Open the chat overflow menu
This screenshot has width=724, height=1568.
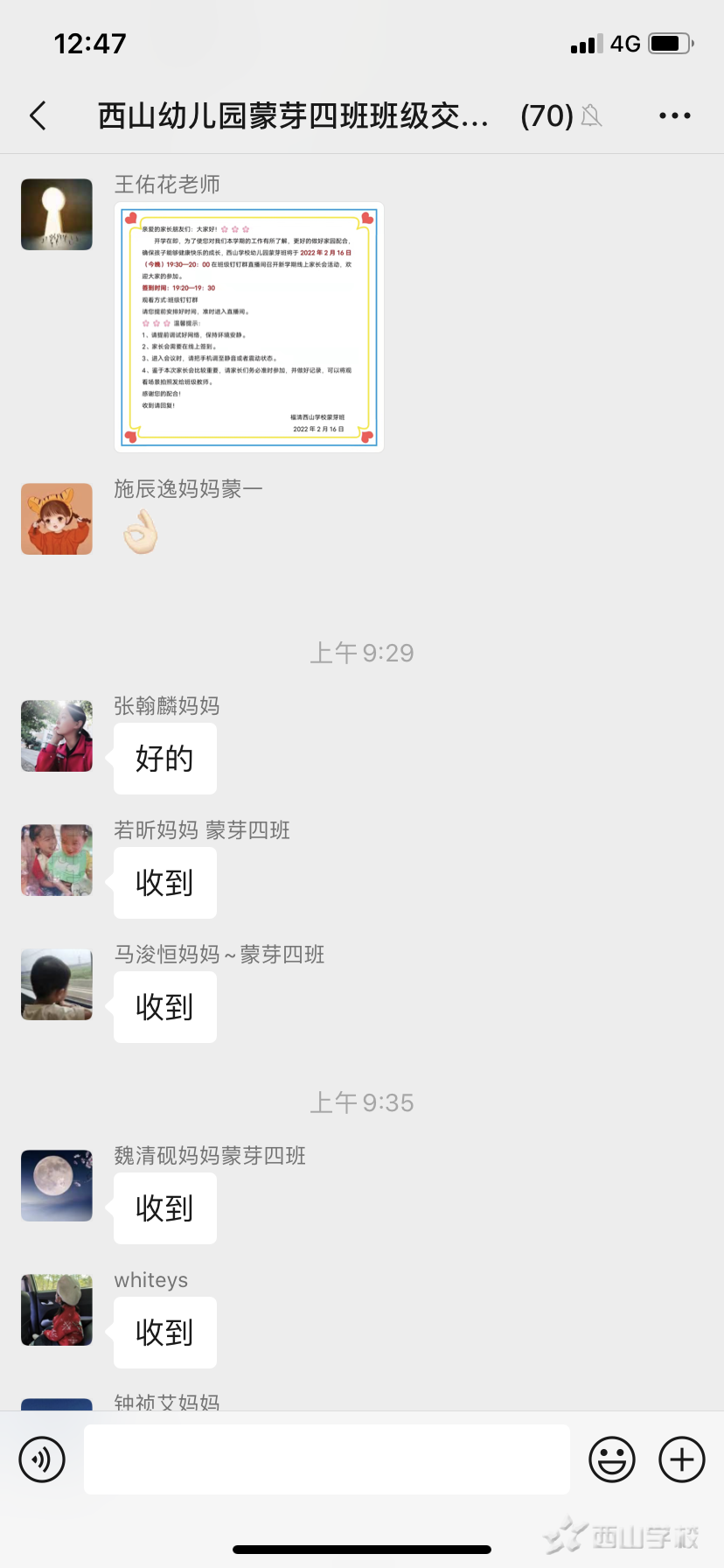(x=674, y=115)
